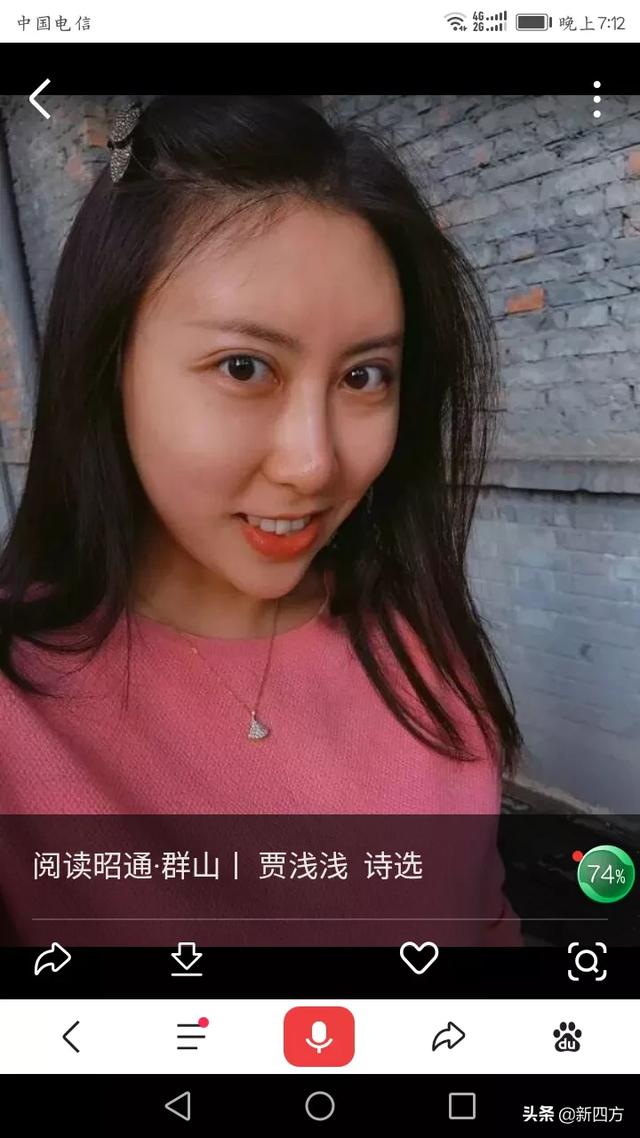
Task: Go forward with the browser toolbar arrow
Action: 448,1037
